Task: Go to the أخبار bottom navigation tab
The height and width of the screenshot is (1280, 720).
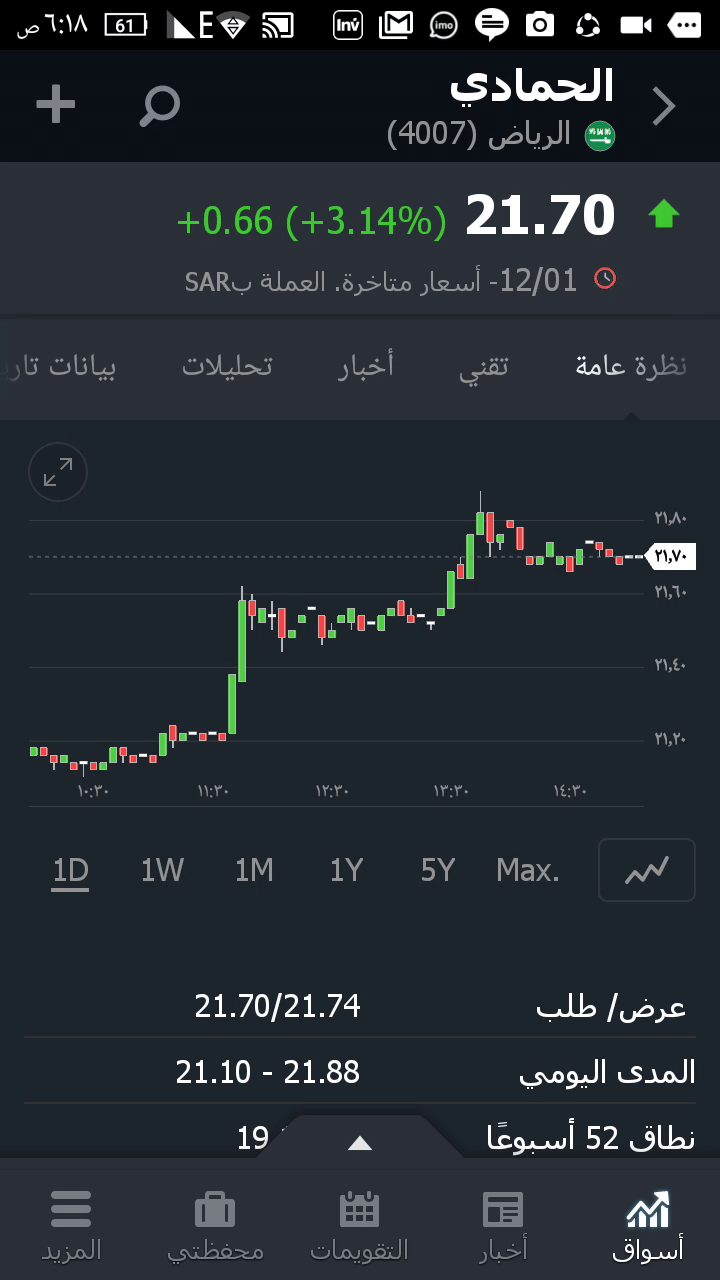Action: [x=503, y=1225]
